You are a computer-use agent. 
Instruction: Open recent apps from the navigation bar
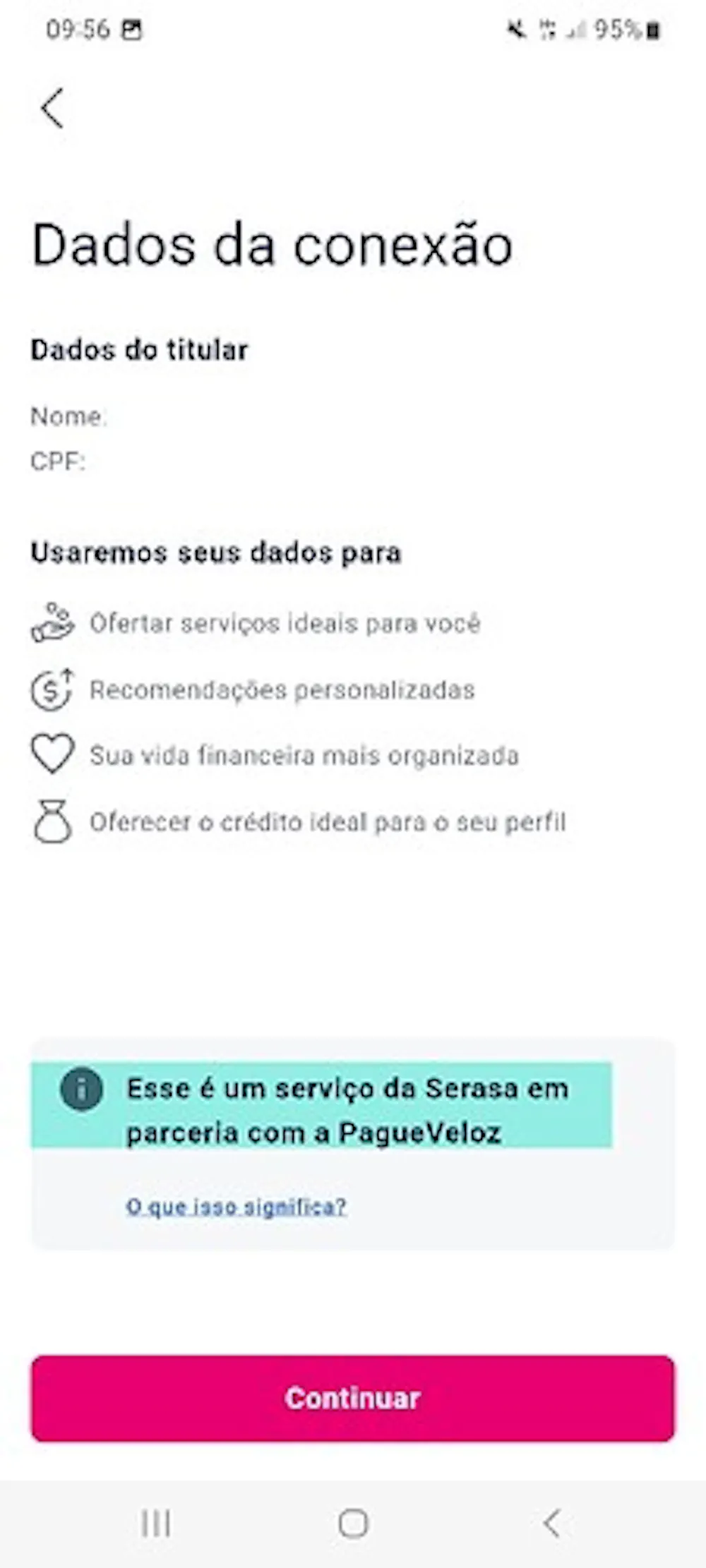tap(155, 1523)
